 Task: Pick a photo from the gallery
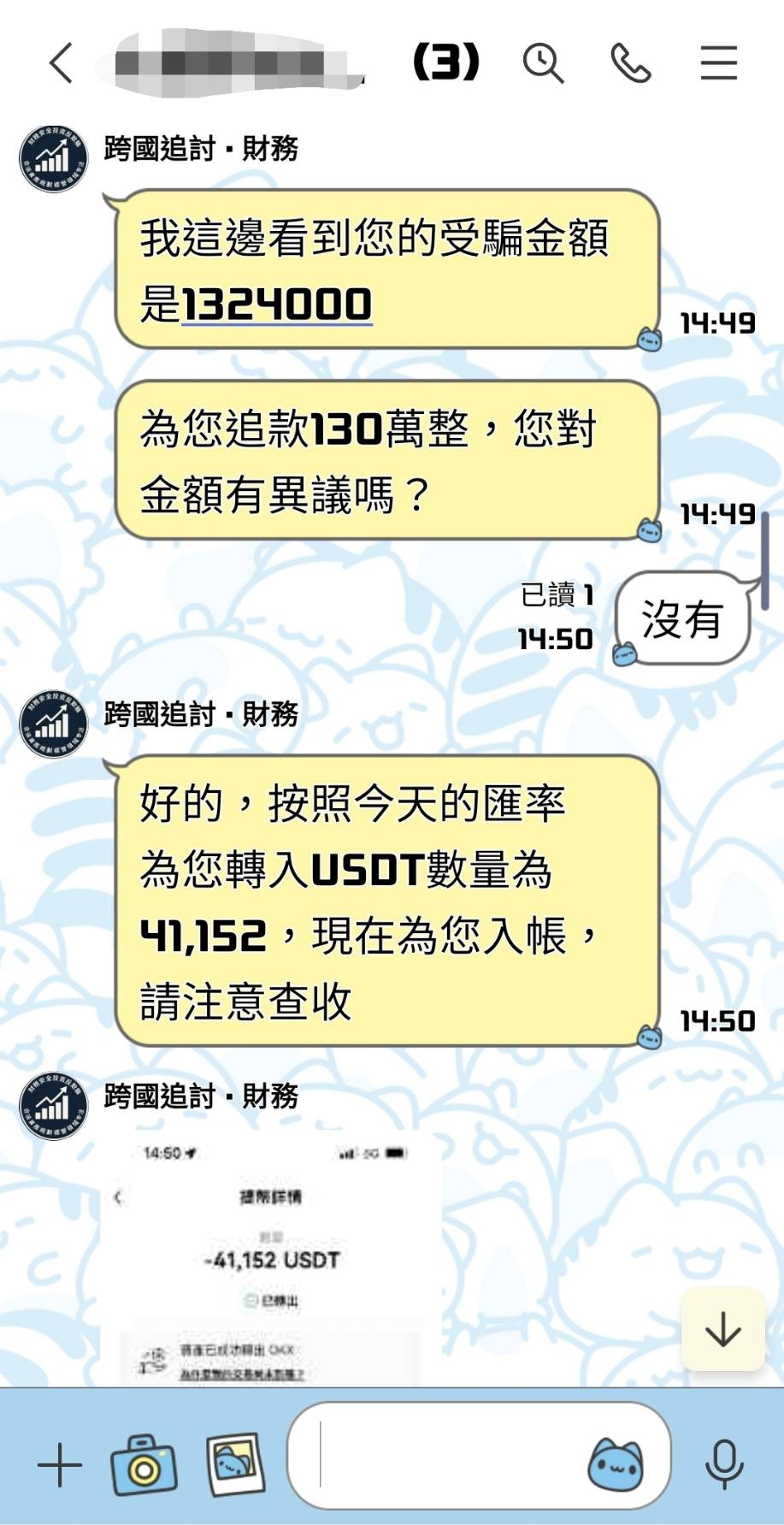point(235,1465)
